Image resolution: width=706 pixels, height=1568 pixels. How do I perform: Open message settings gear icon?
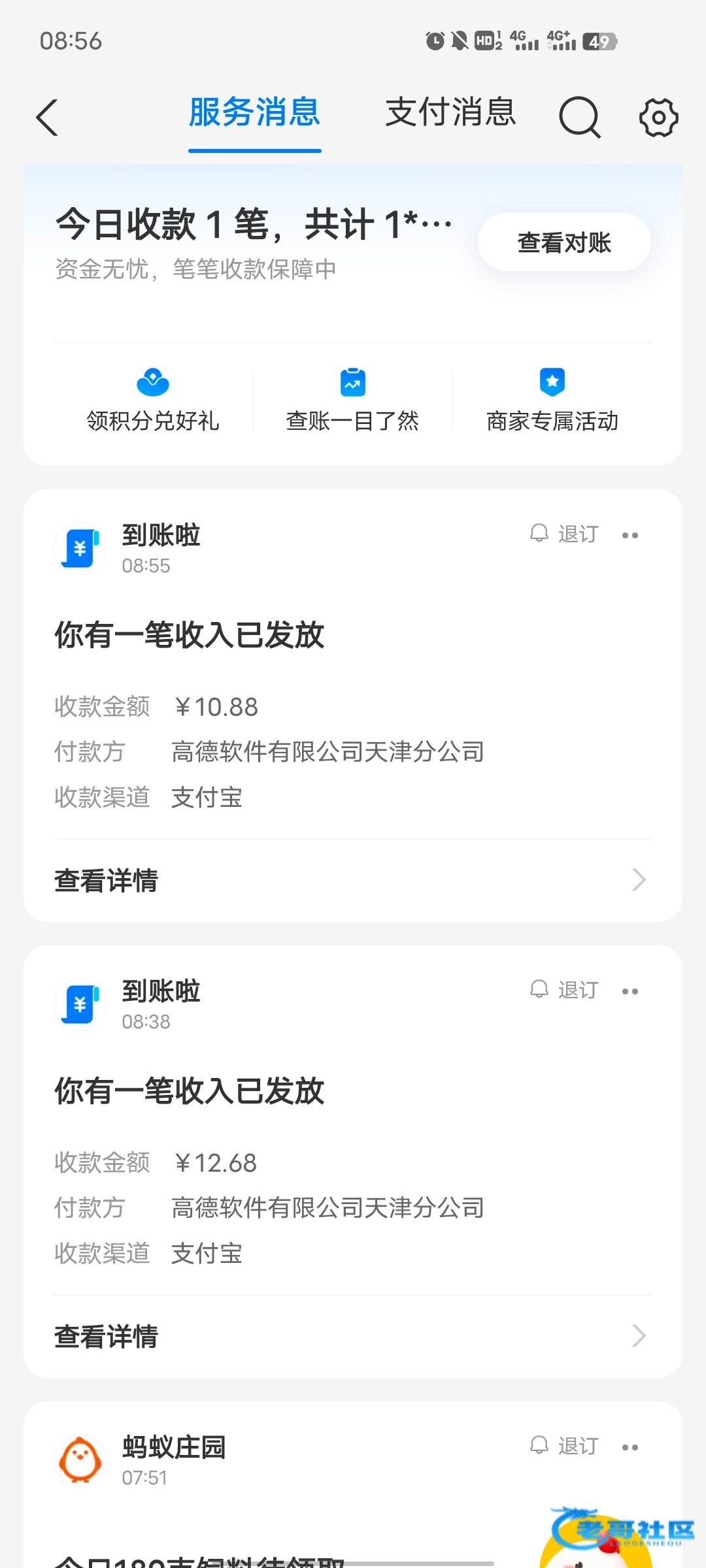tap(658, 118)
